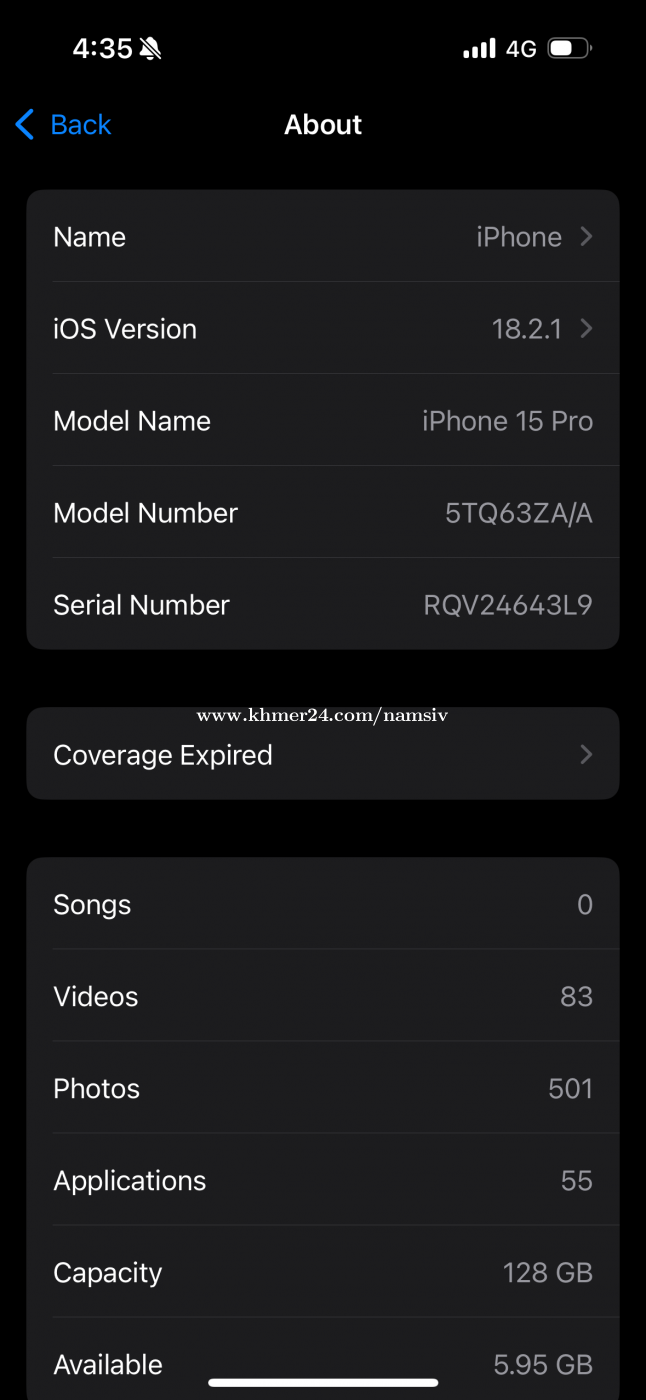Open the Coverage Expired row
Image resolution: width=646 pixels, height=1400 pixels.
(x=323, y=754)
